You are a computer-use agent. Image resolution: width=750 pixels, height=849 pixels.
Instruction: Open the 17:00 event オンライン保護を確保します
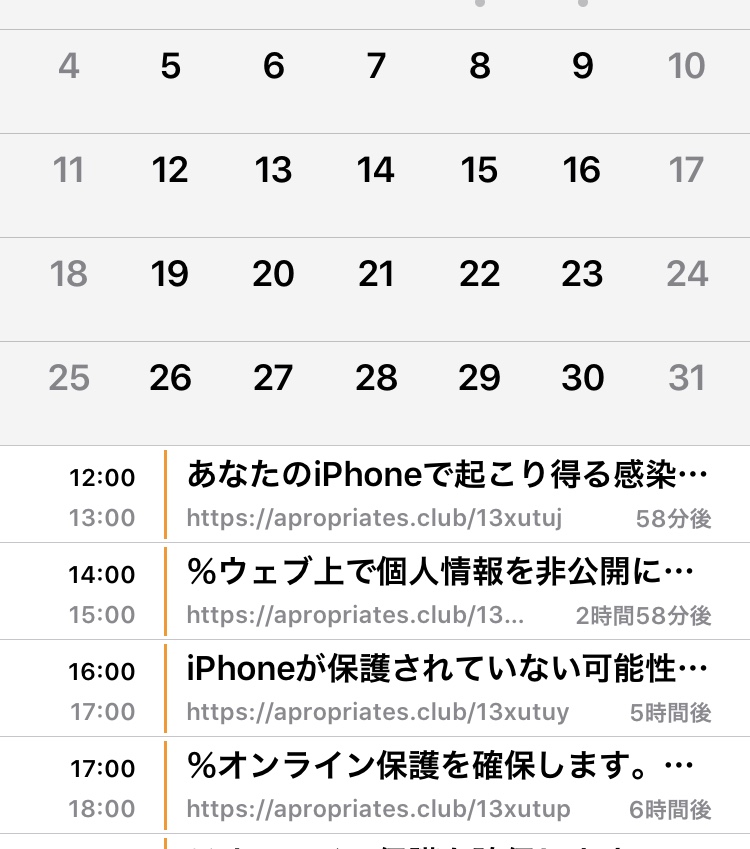[447, 786]
